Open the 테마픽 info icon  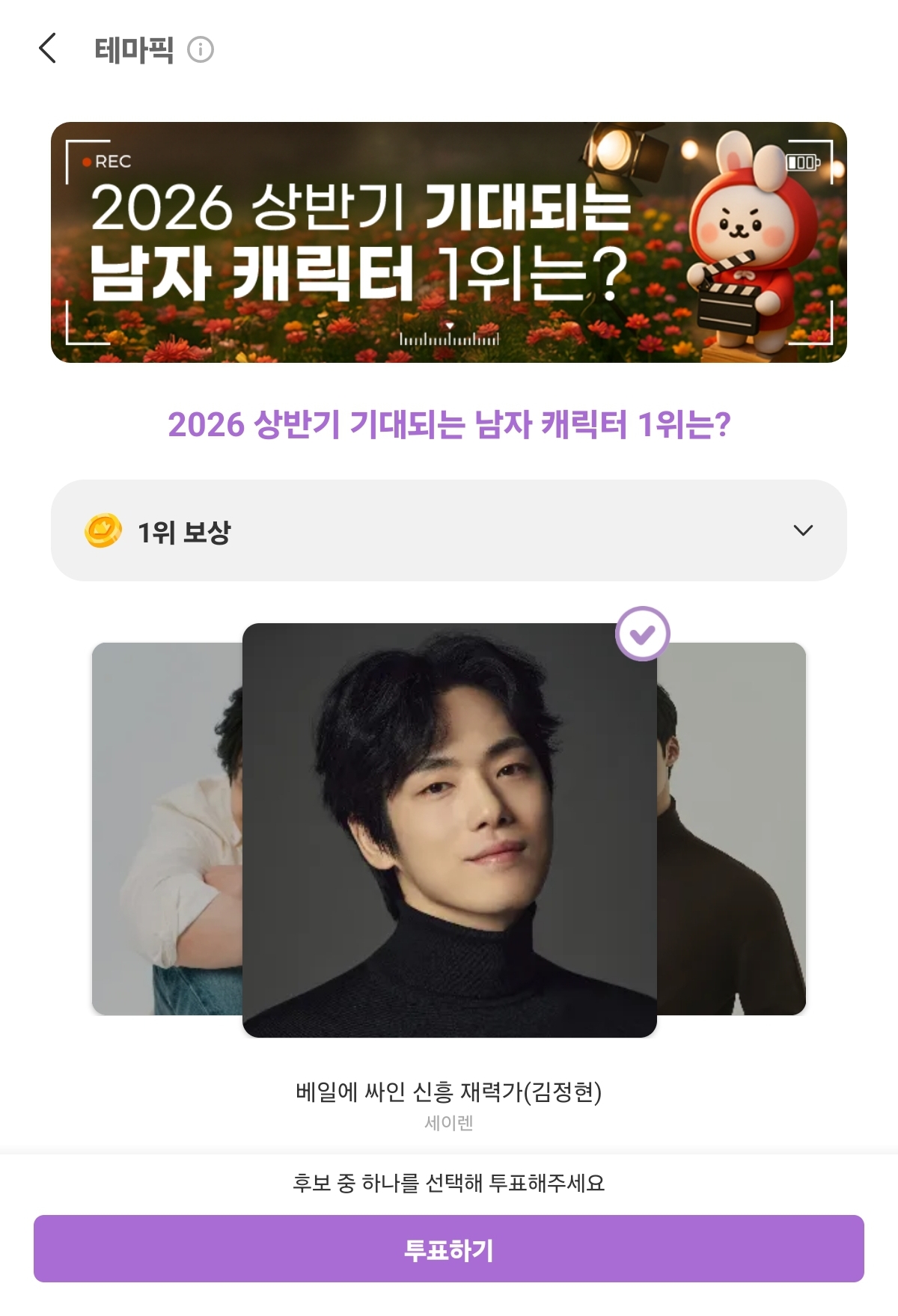(x=201, y=51)
